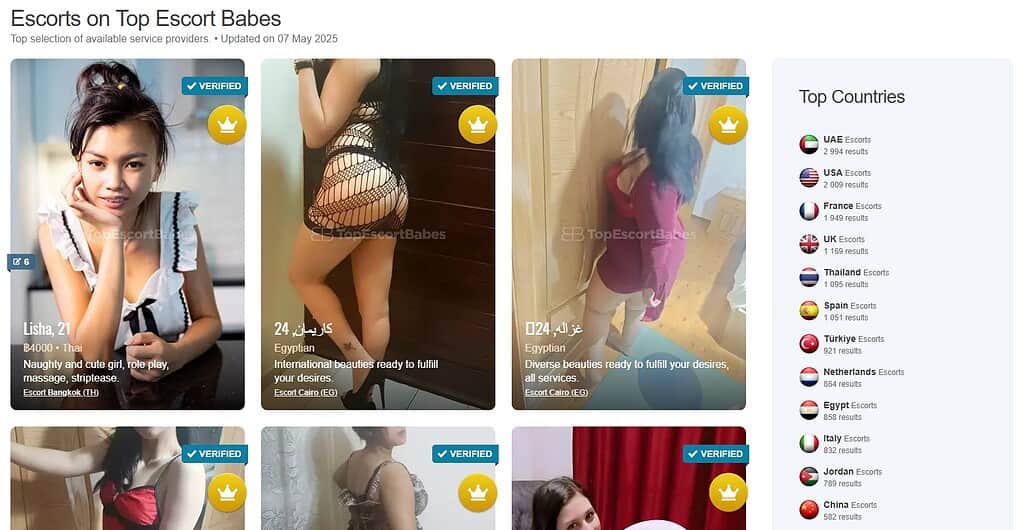1024x530 pixels.
Task: Select Egypt in Top Countries
Action: tap(836, 405)
